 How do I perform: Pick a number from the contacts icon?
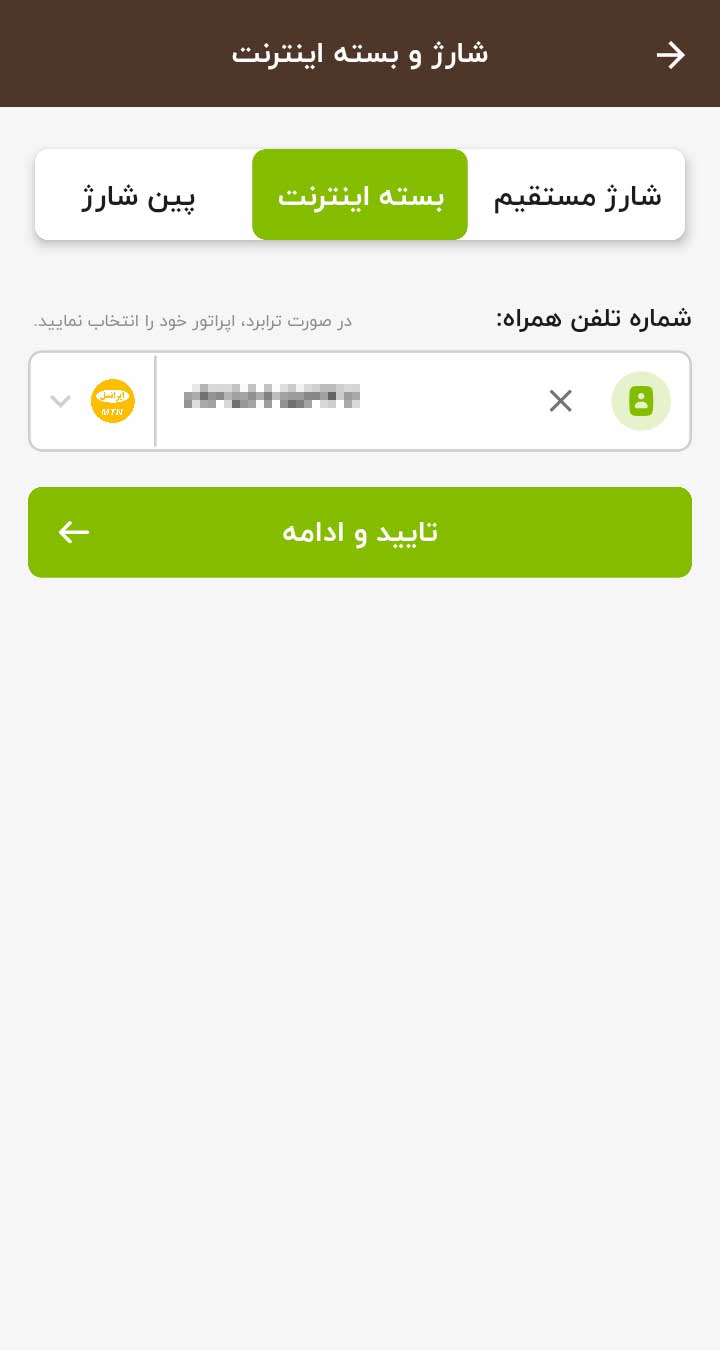coord(641,401)
